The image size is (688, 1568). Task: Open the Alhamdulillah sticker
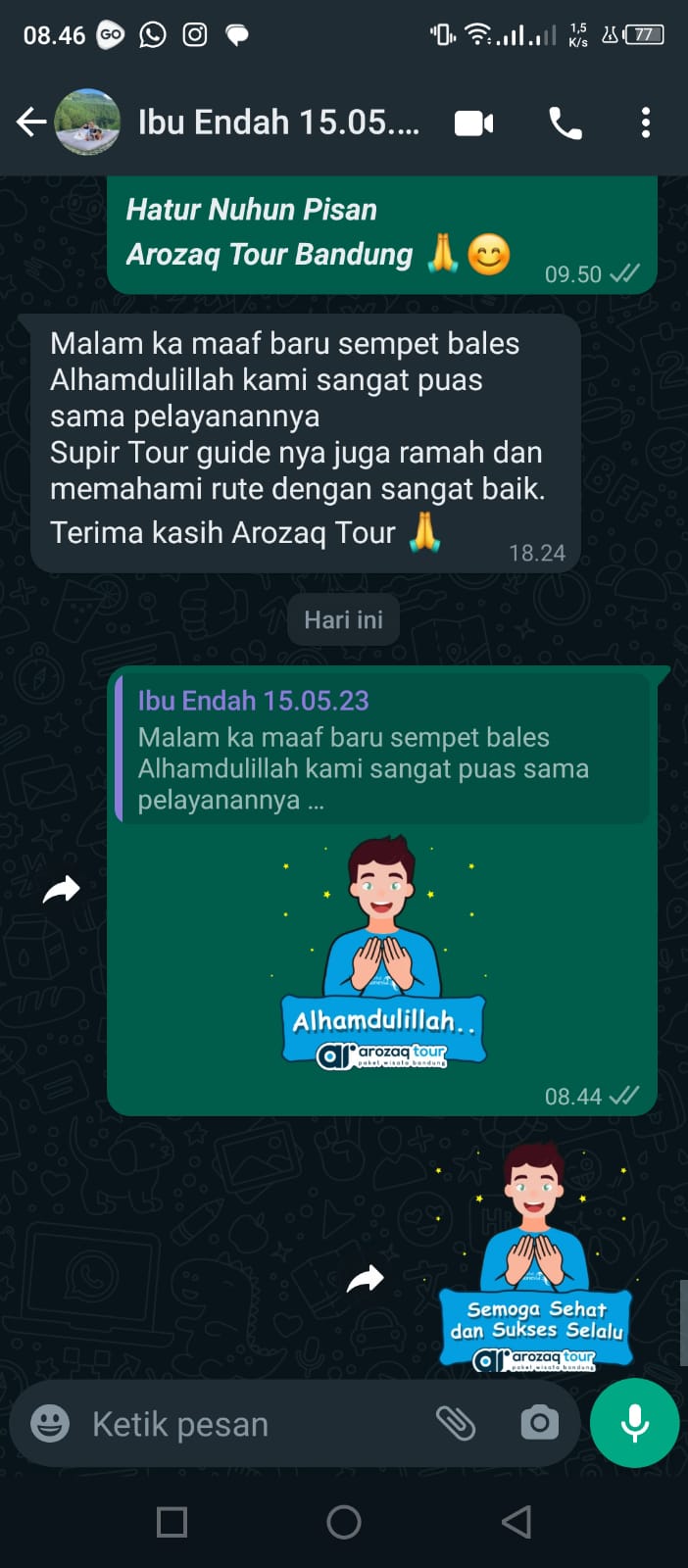pyautogui.click(x=383, y=953)
